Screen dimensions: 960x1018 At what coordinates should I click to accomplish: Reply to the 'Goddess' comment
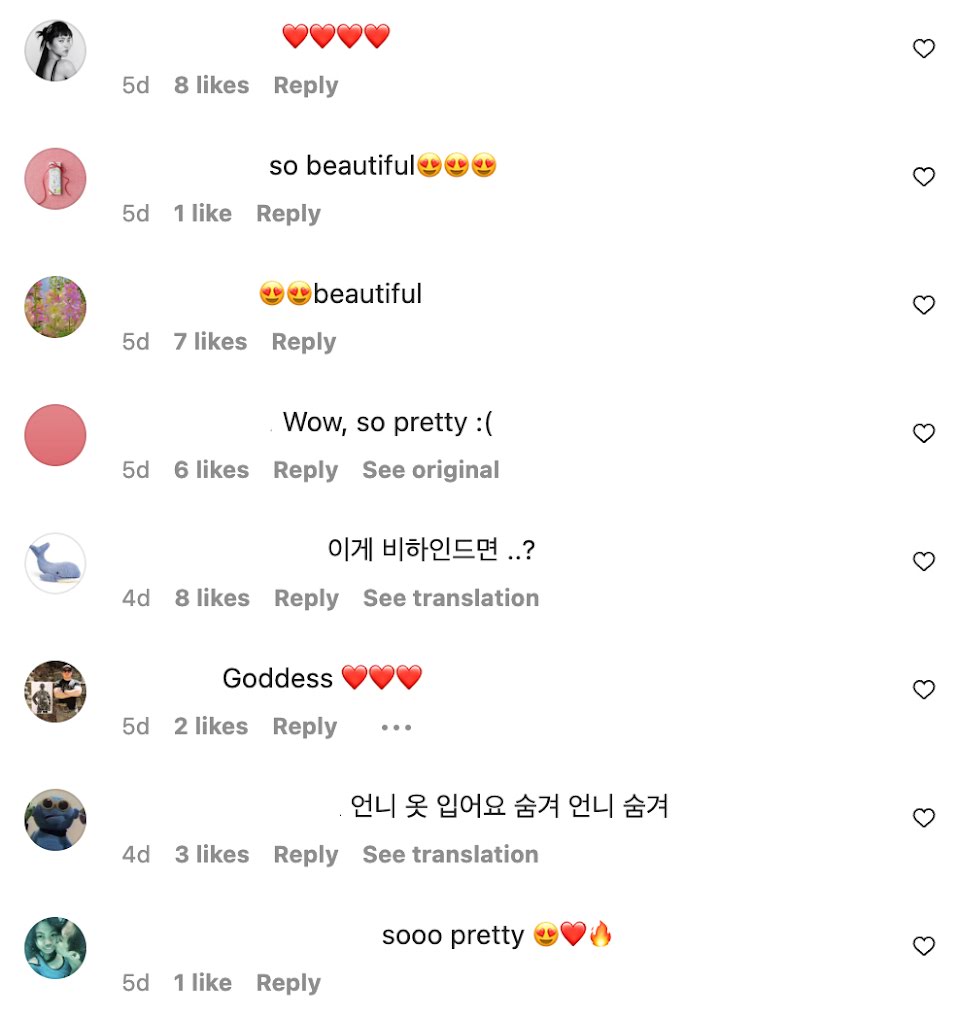pos(304,727)
